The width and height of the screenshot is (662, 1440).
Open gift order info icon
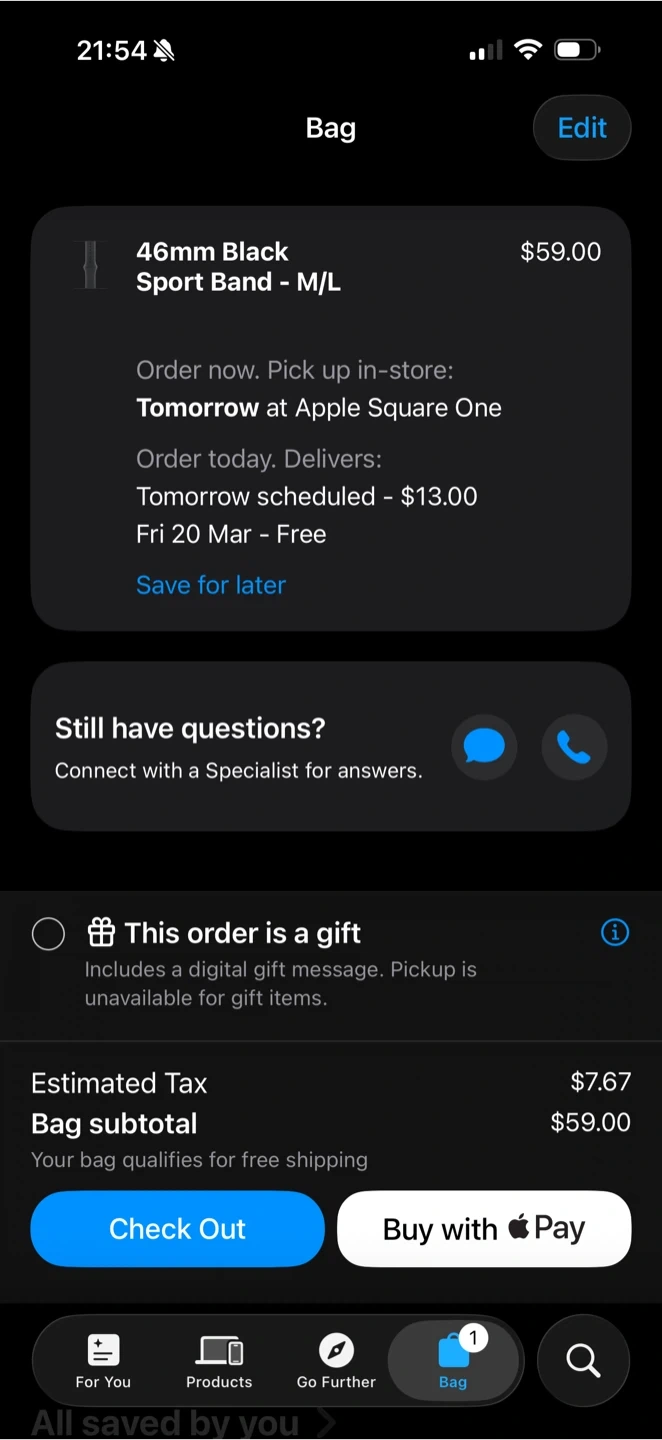point(614,933)
